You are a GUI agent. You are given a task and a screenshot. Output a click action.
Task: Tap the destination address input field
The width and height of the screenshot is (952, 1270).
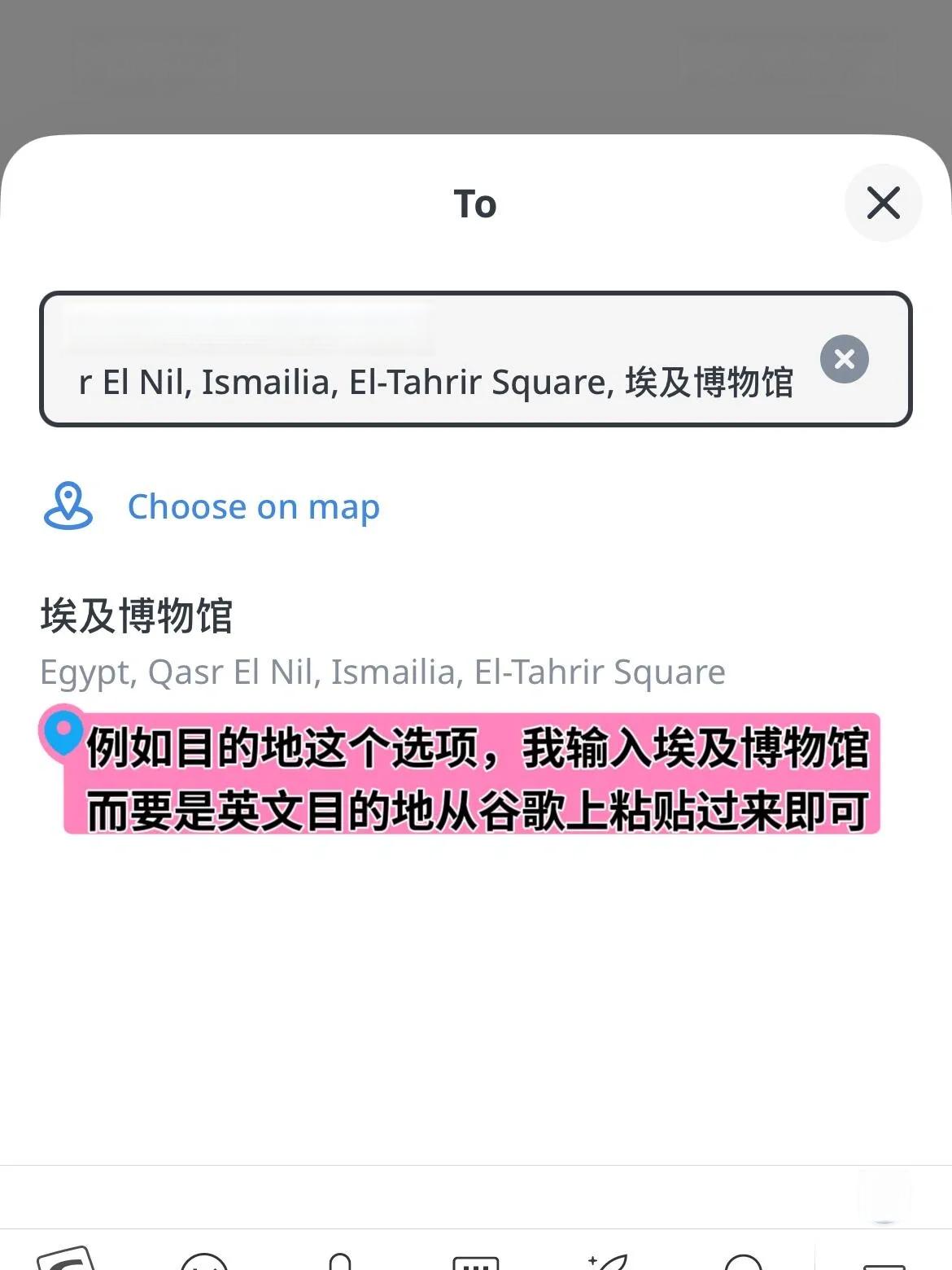tap(431, 380)
